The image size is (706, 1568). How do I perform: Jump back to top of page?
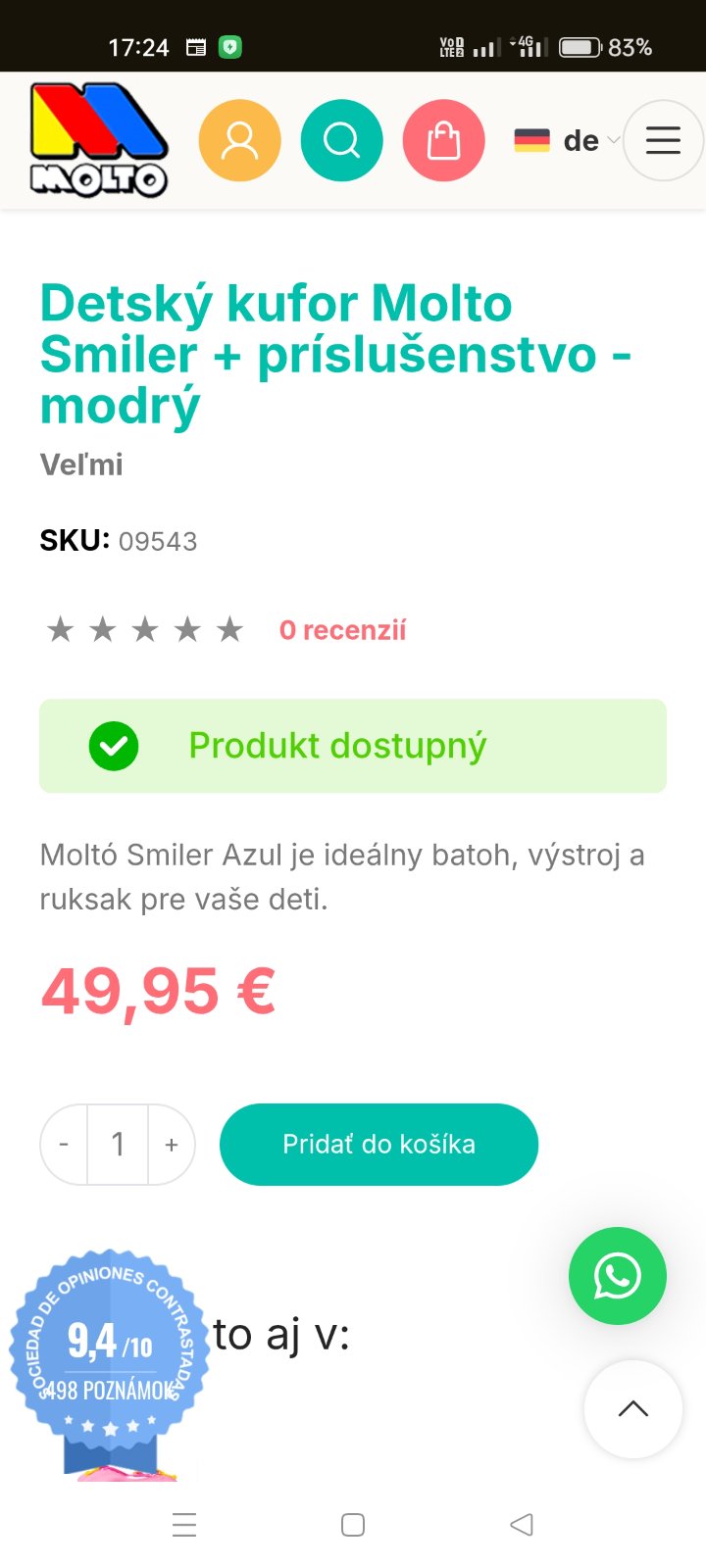click(x=632, y=1409)
